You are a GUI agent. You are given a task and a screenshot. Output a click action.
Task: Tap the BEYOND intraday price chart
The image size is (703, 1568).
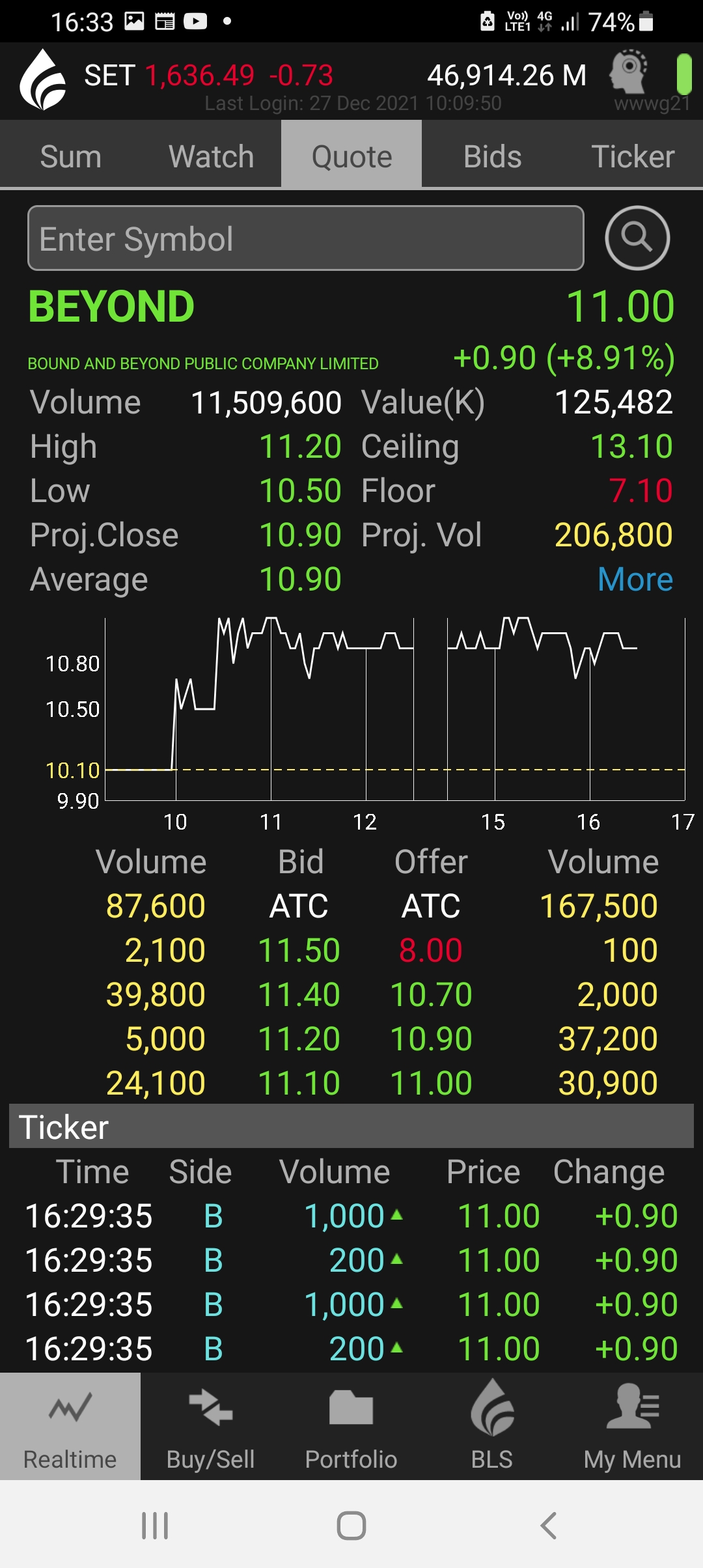click(x=394, y=710)
